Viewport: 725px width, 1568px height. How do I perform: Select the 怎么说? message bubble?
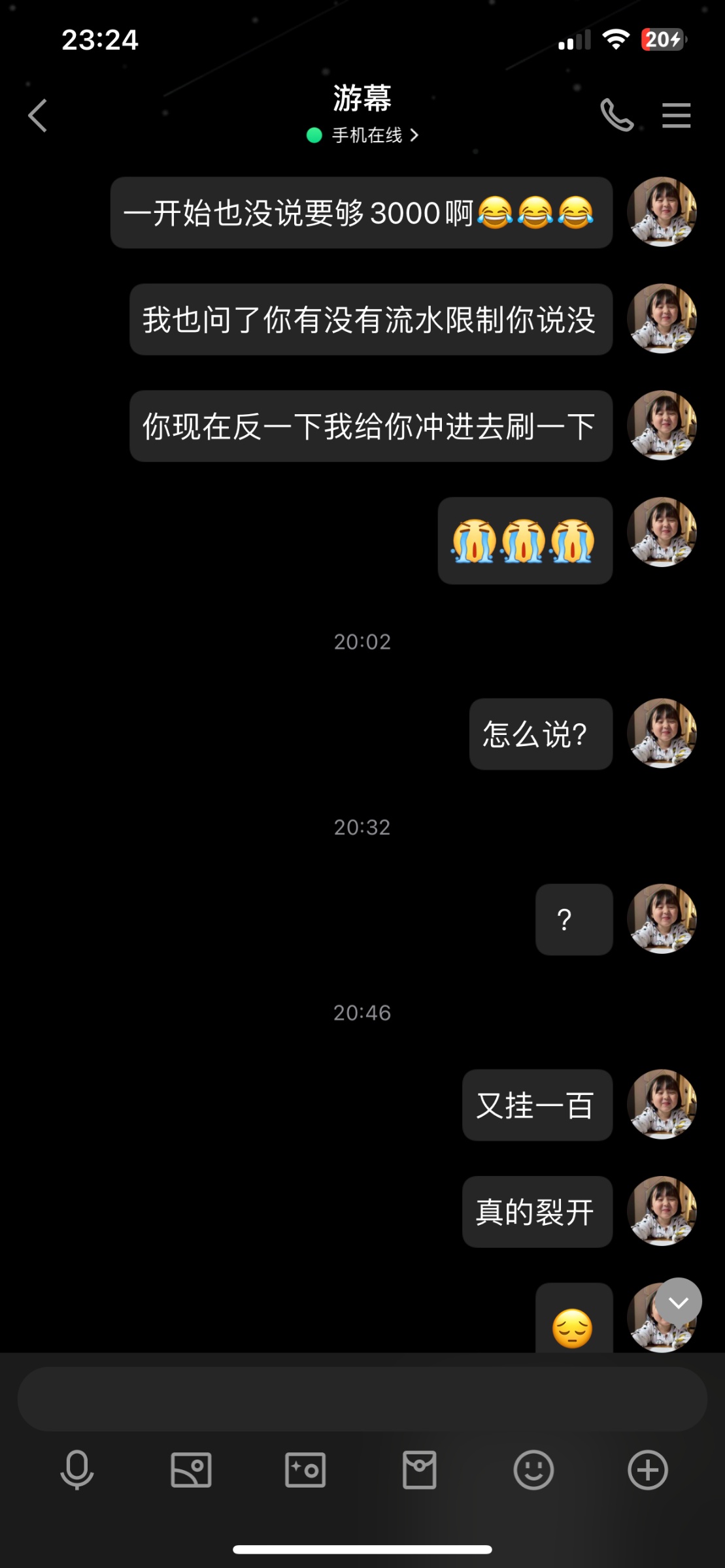(540, 733)
